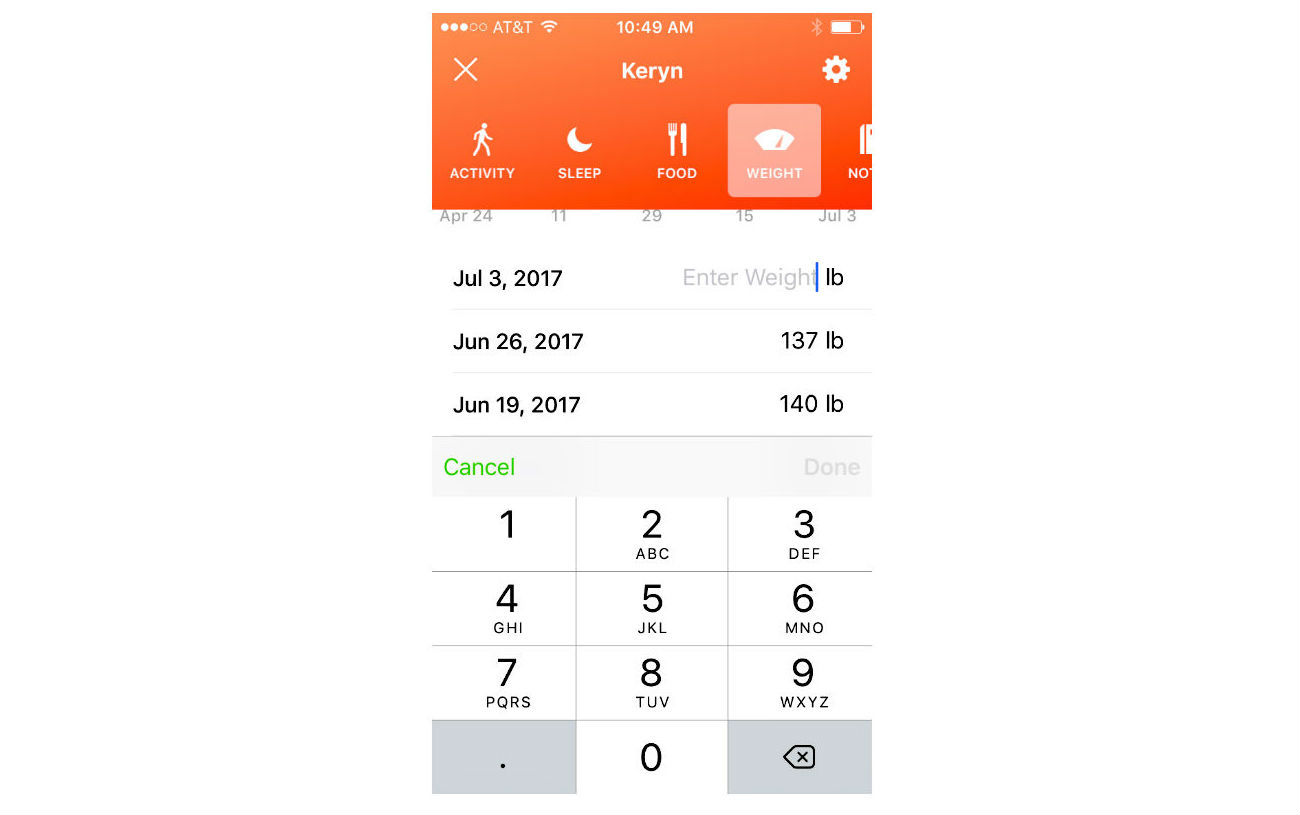
Task: Tap the 5 key on the keypad
Action: click(652, 608)
